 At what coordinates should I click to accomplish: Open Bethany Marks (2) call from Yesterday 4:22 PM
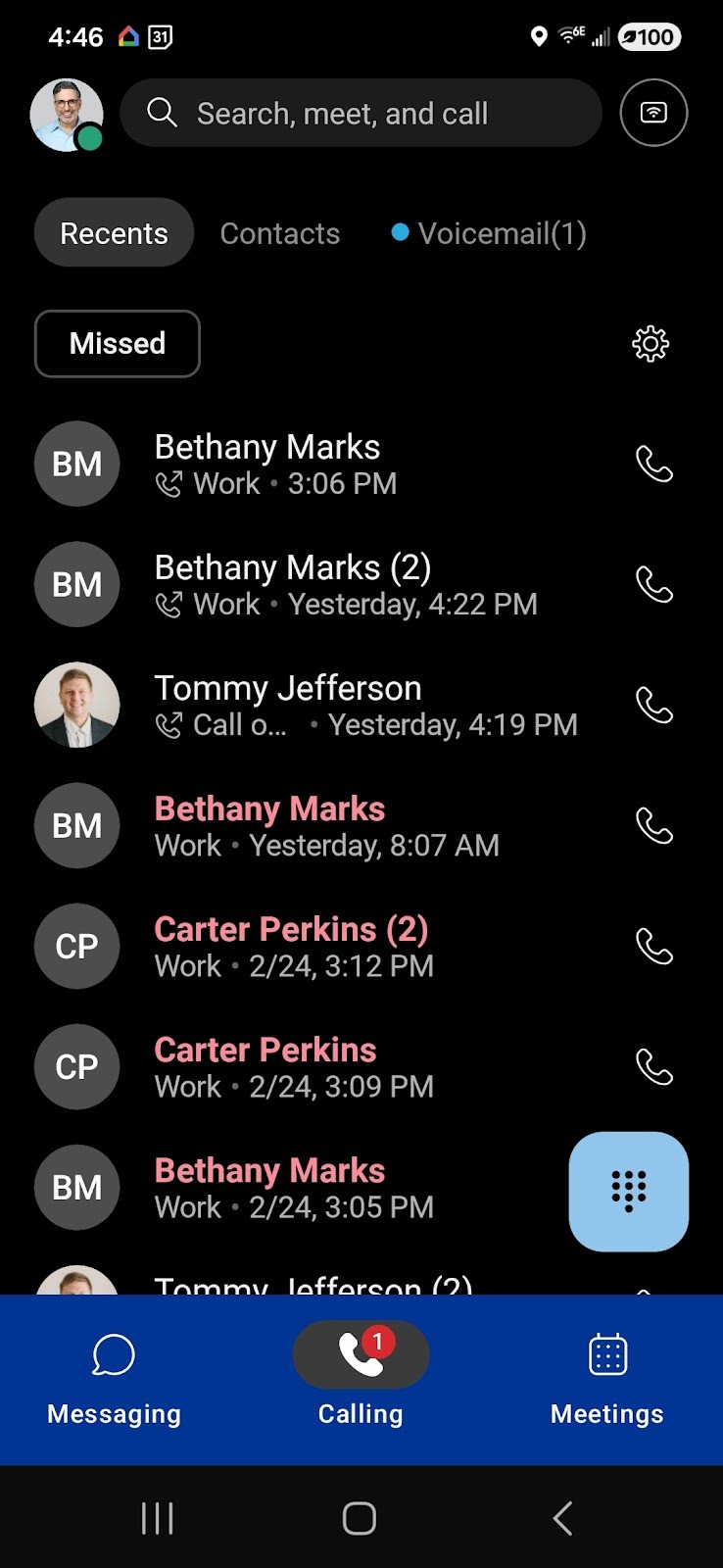click(x=343, y=585)
